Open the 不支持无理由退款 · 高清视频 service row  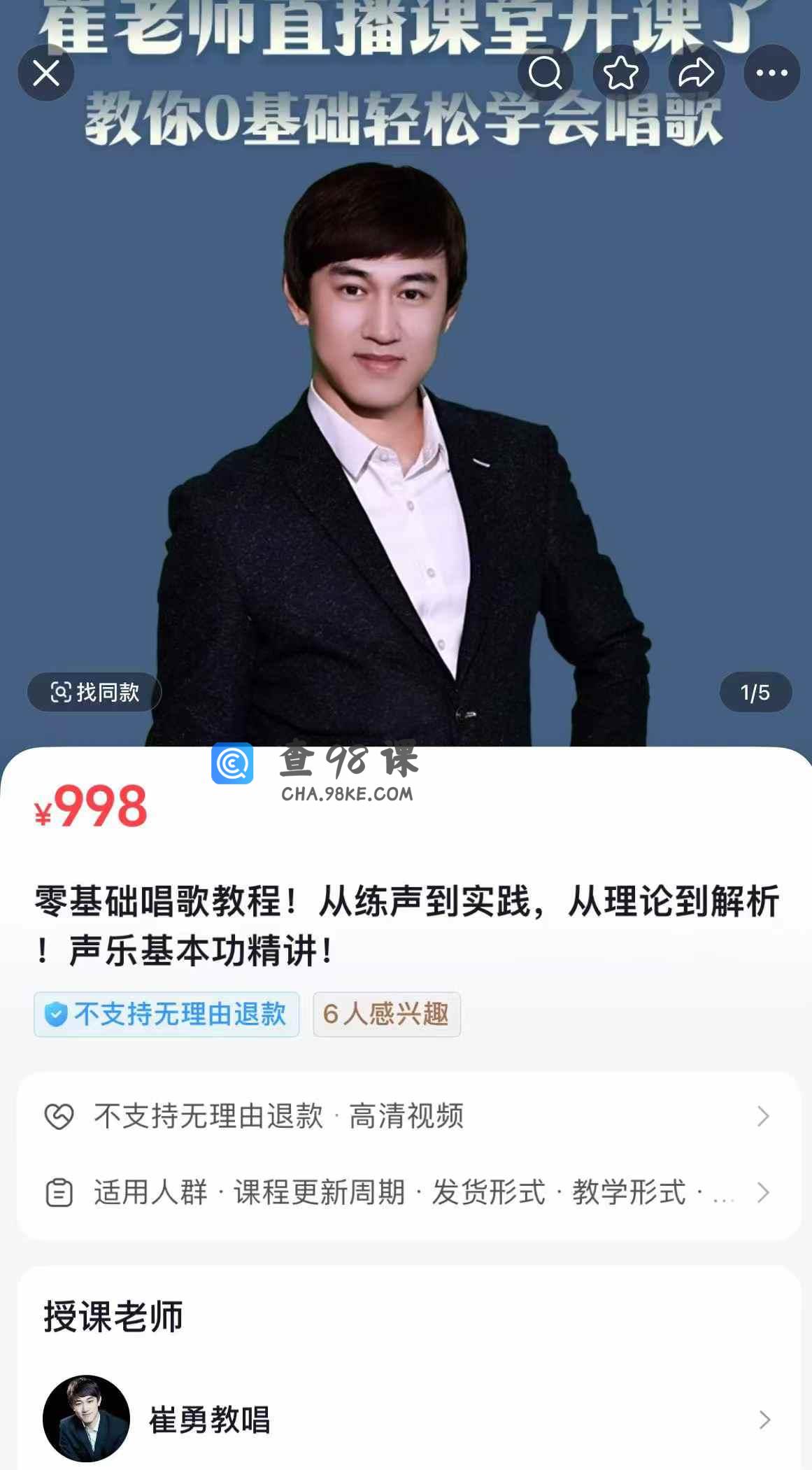point(408,1116)
